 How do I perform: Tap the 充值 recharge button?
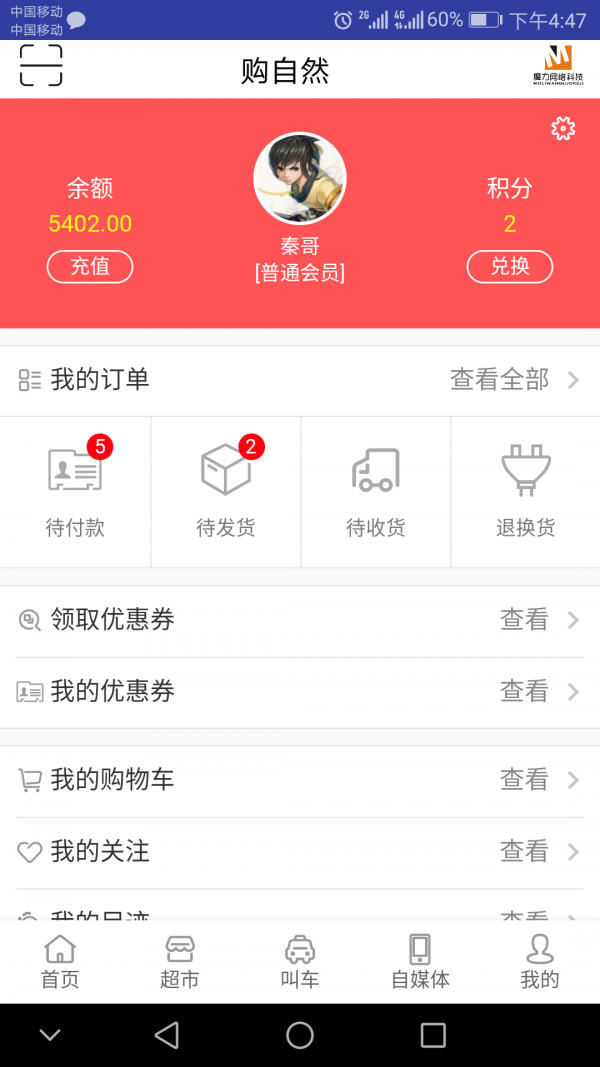90,266
